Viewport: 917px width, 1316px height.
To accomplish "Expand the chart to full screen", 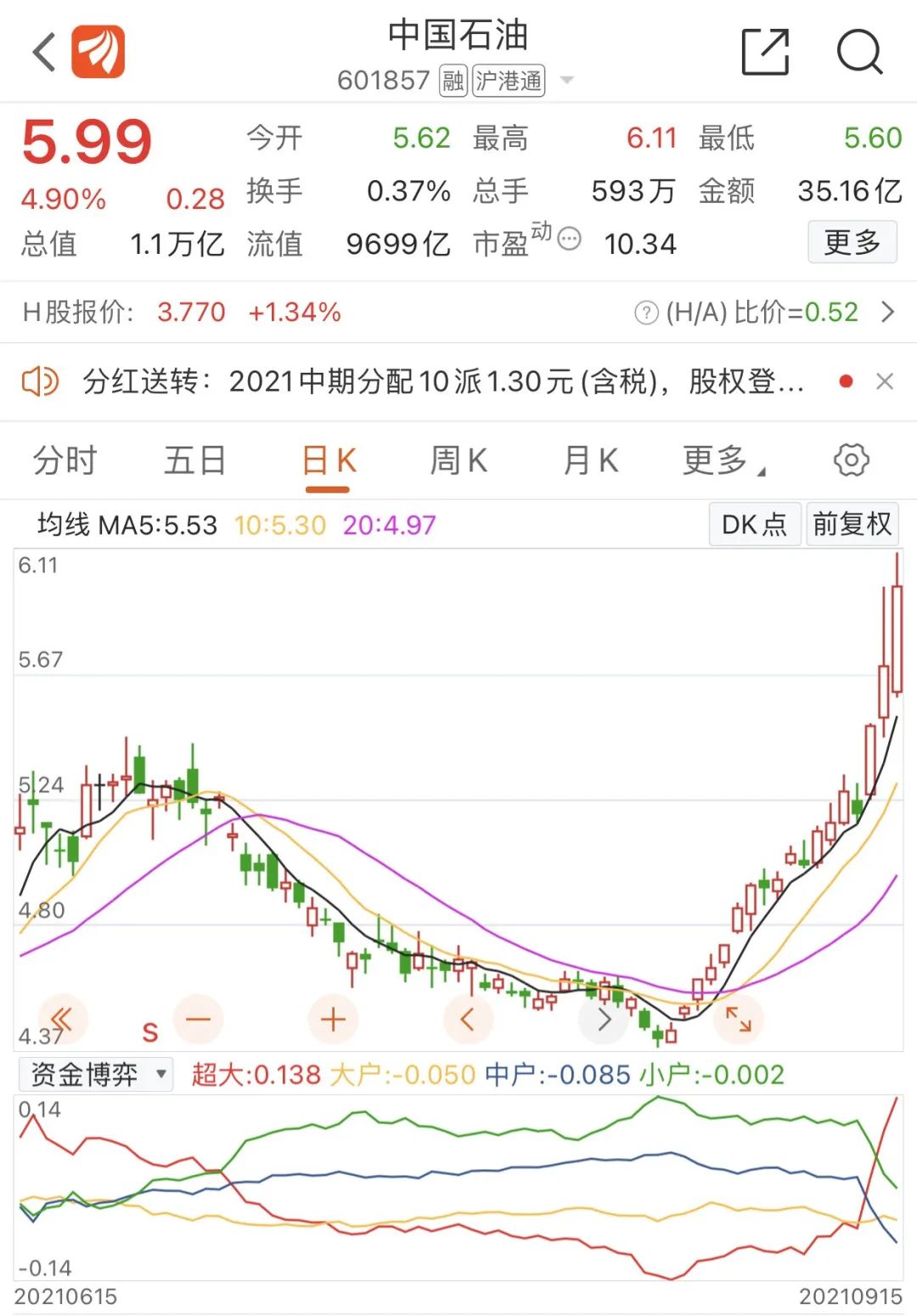I will (x=738, y=1019).
